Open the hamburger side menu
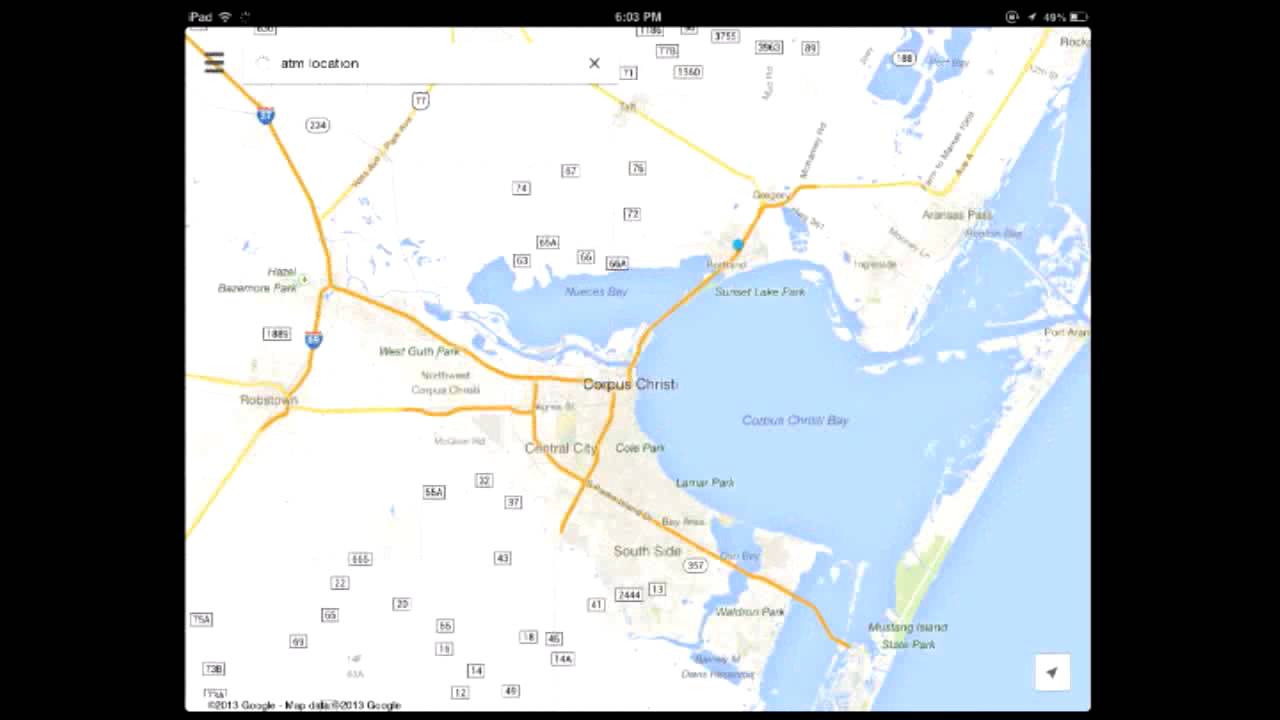The width and height of the screenshot is (1280, 720). (214, 63)
